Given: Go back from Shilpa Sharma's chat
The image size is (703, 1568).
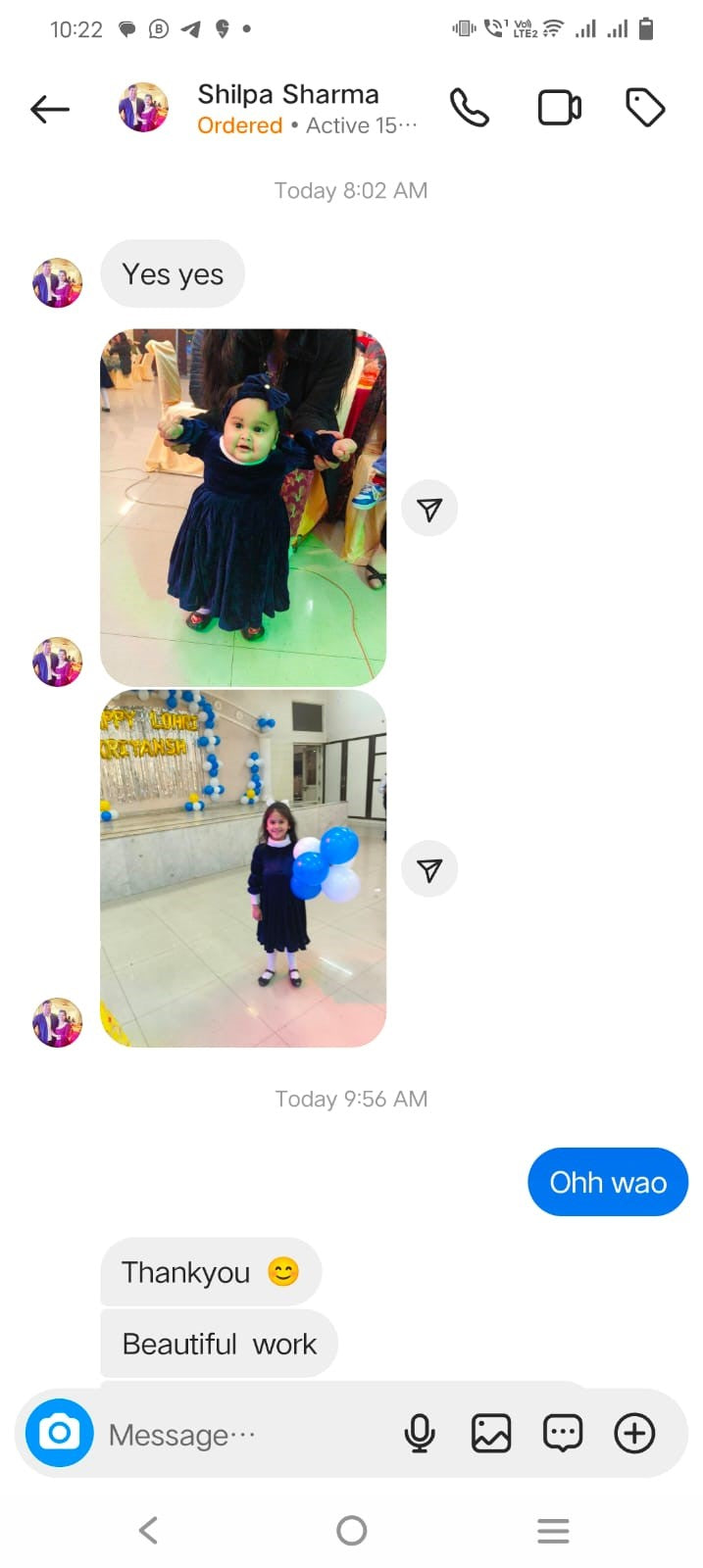Looking at the screenshot, I should pos(50,109).
